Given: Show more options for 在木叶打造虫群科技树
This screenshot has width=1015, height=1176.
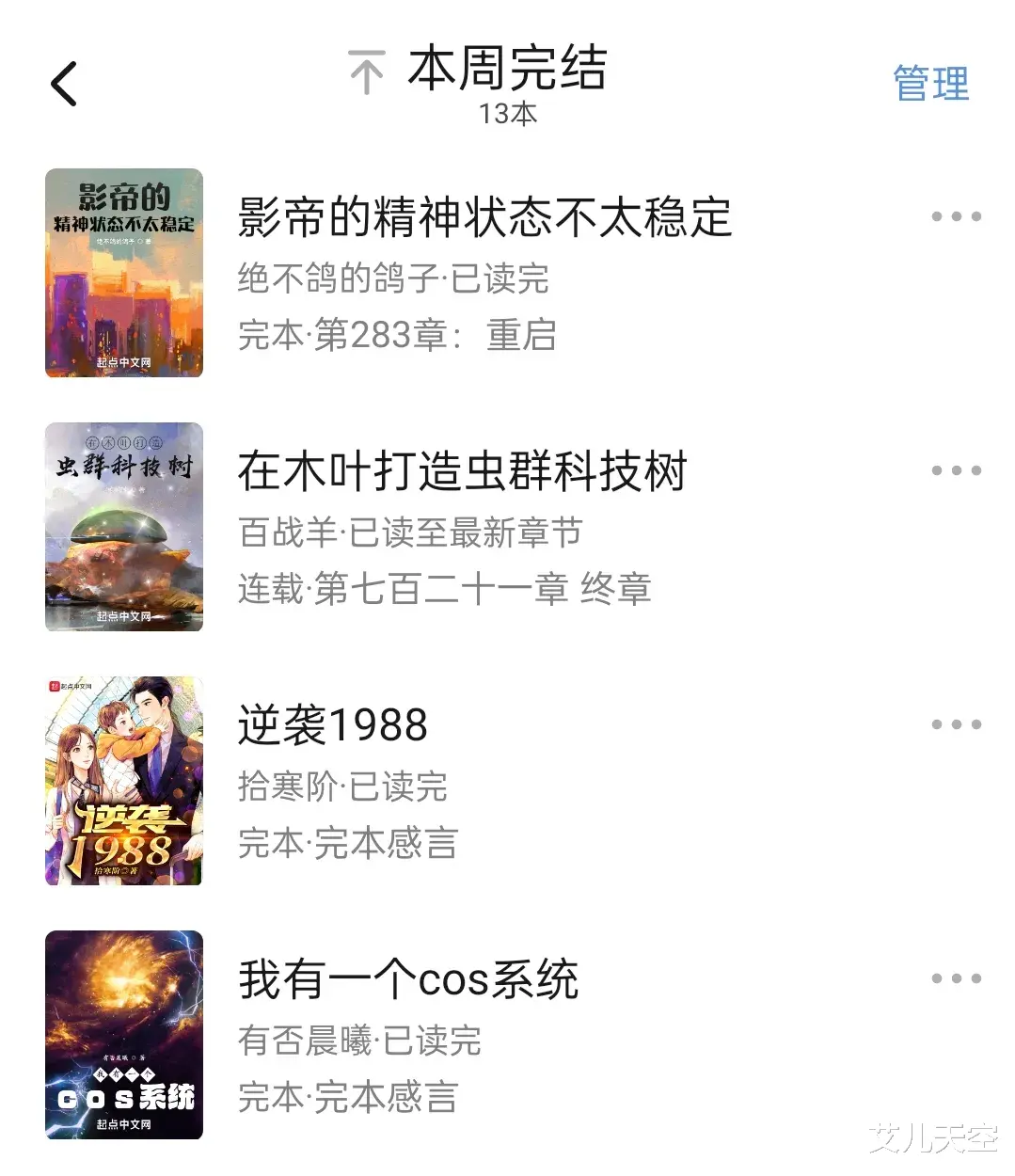Looking at the screenshot, I should tap(956, 470).
